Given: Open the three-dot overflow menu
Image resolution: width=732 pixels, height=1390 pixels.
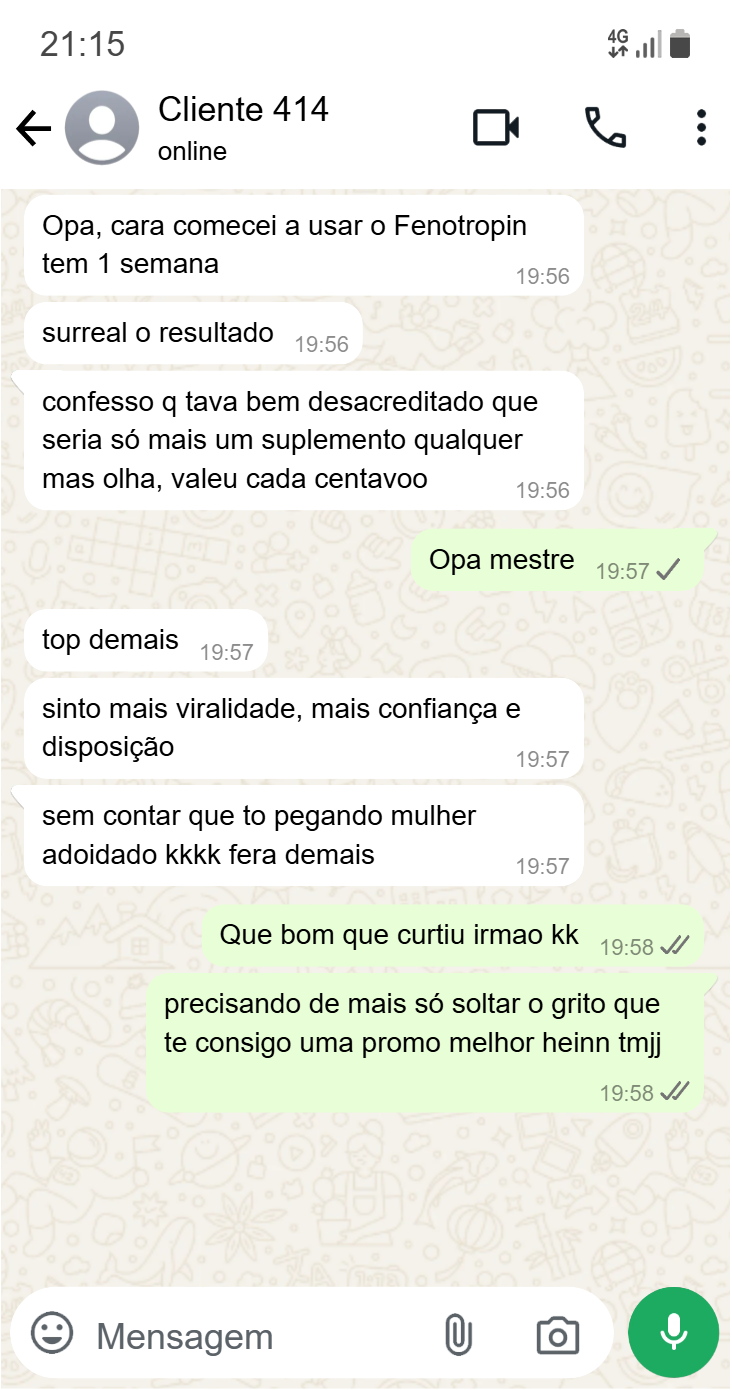Looking at the screenshot, I should (701, 128).
